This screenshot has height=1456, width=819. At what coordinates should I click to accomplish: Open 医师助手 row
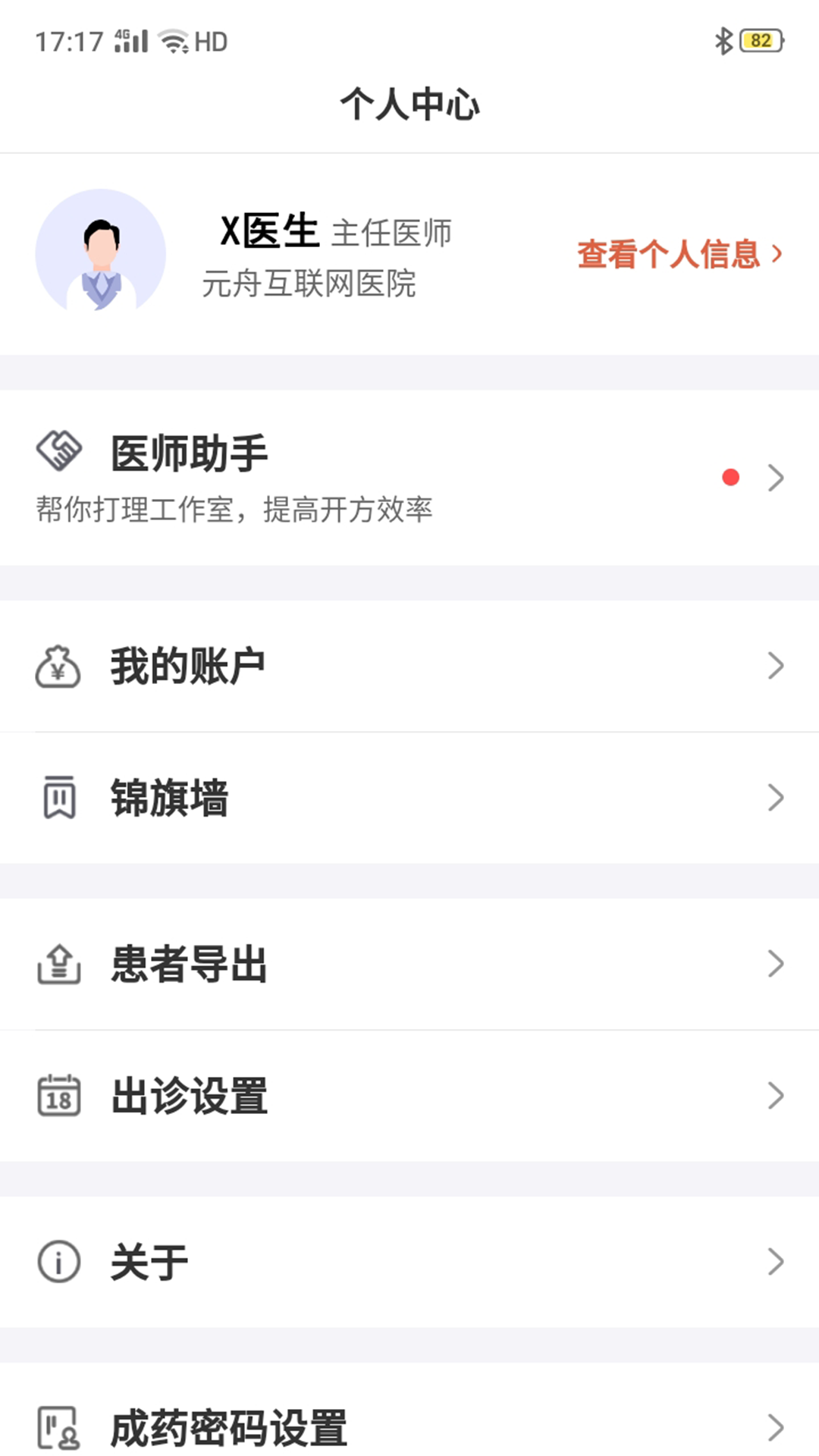pos(409,477)
